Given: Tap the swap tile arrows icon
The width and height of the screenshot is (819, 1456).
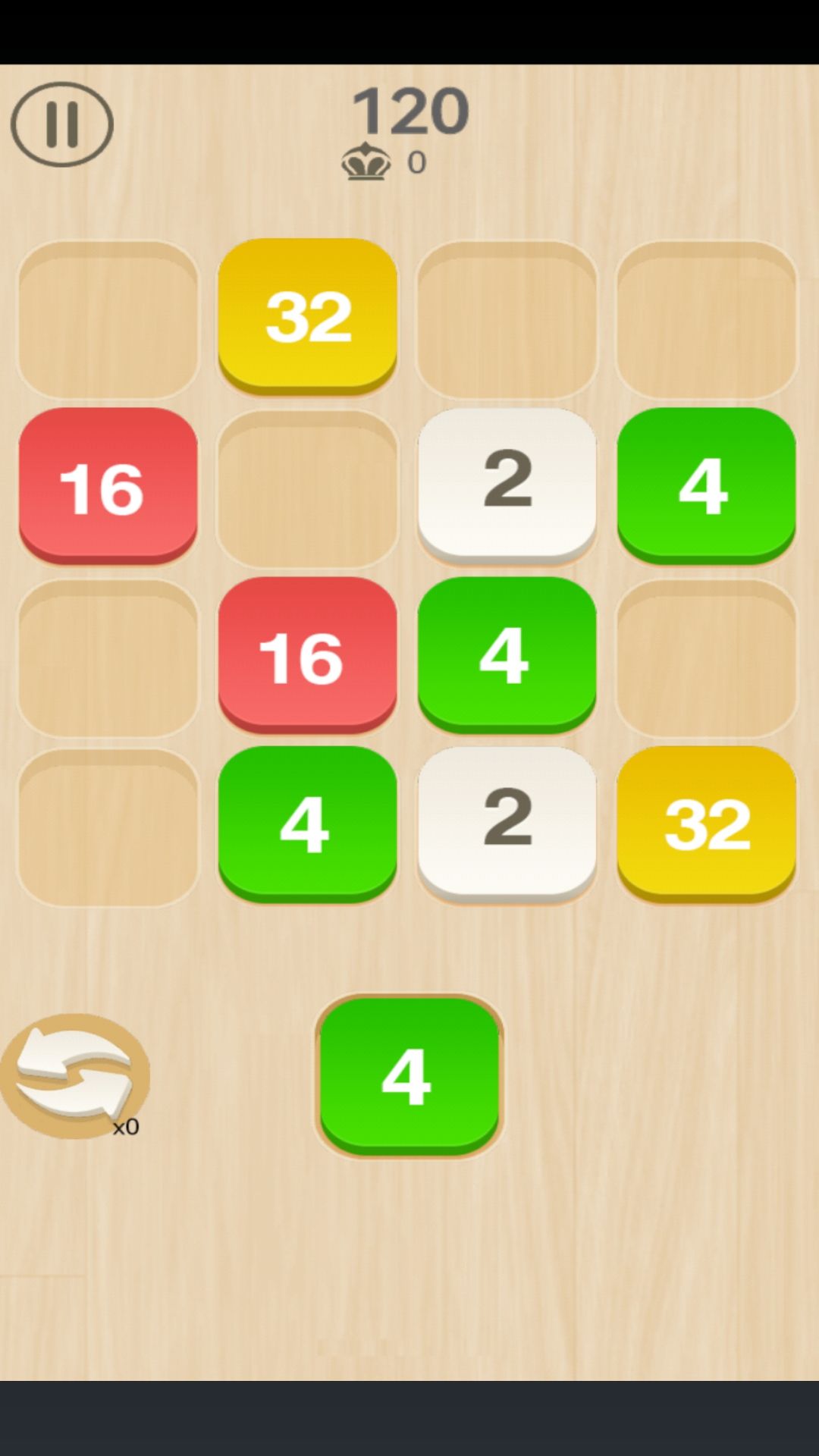Looking at the screenshot, I should [x=74, y=1075].
